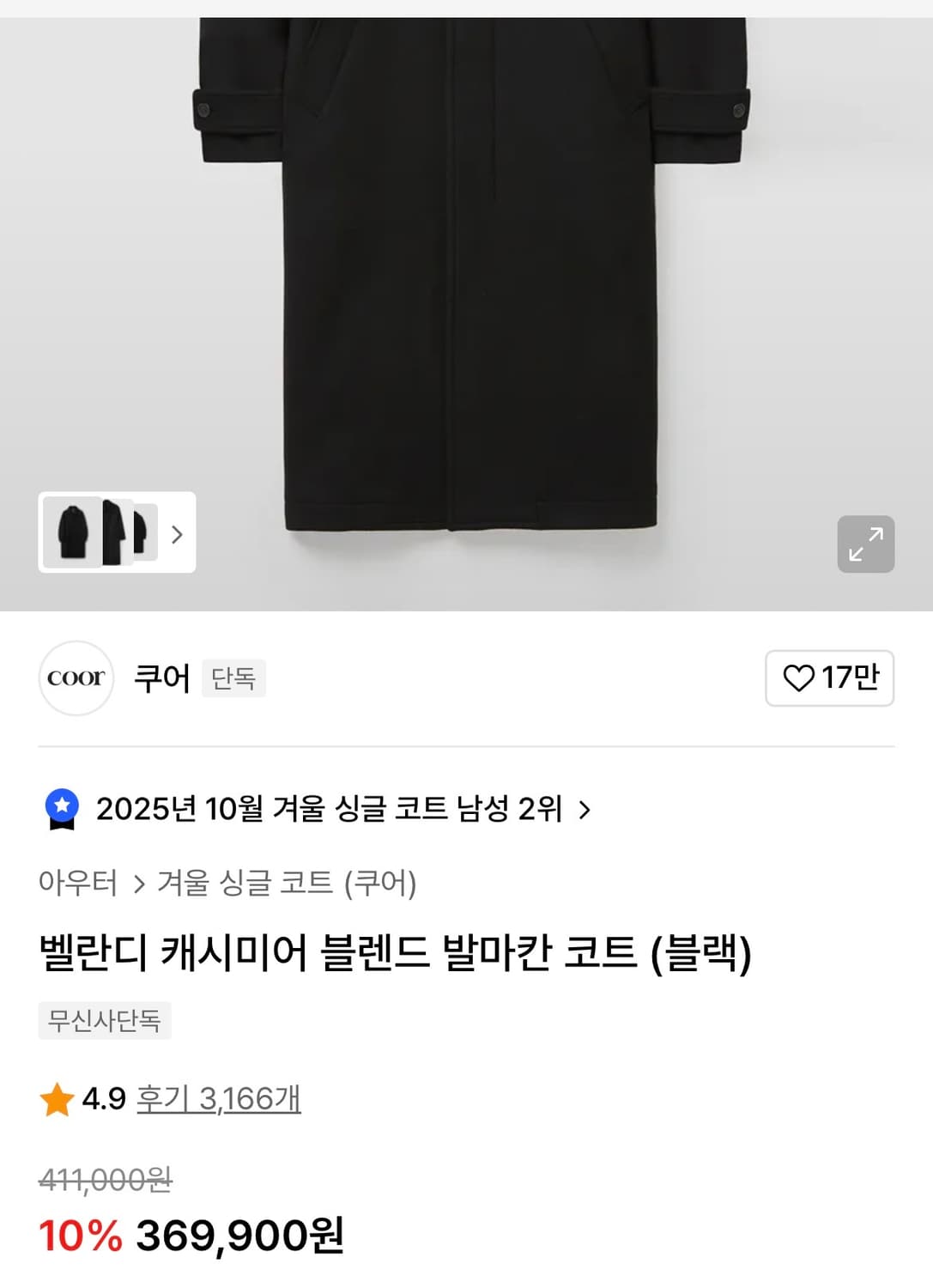The image size is (933, 1288).
Task: Open ranking details via the chevron after 2위
Action: point(586,808)
